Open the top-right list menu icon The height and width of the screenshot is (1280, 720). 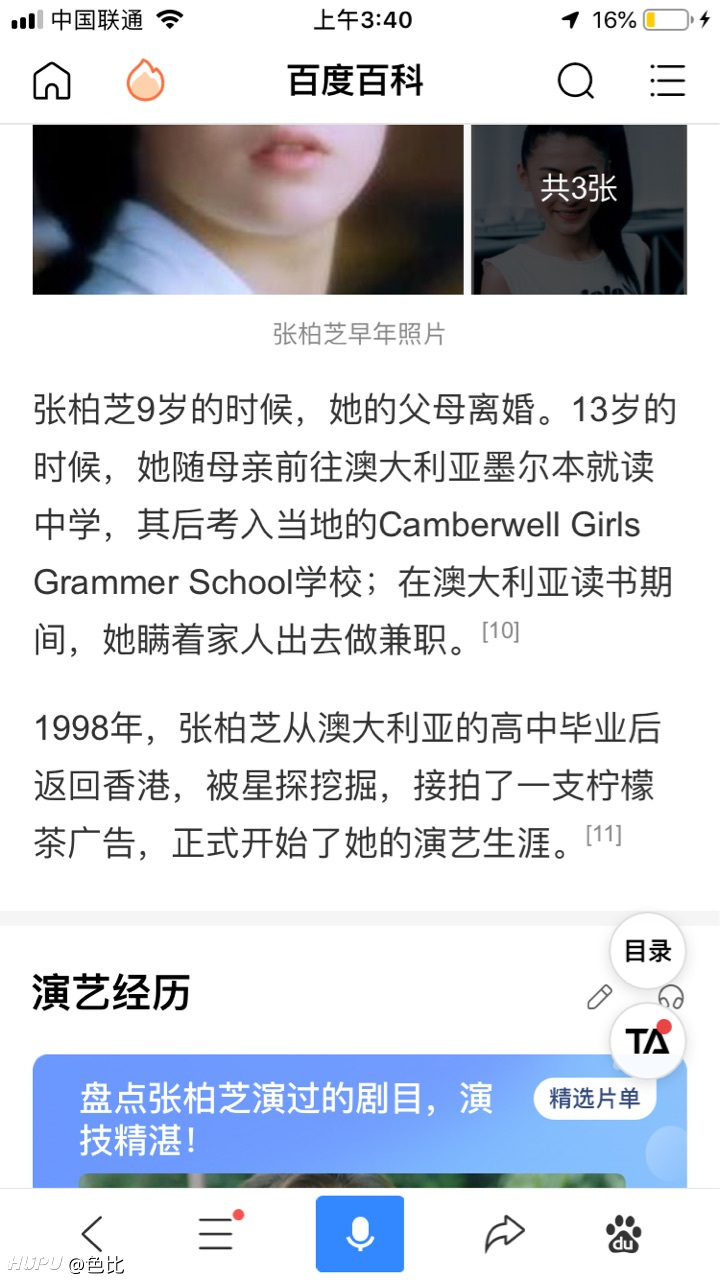[667, 81]
